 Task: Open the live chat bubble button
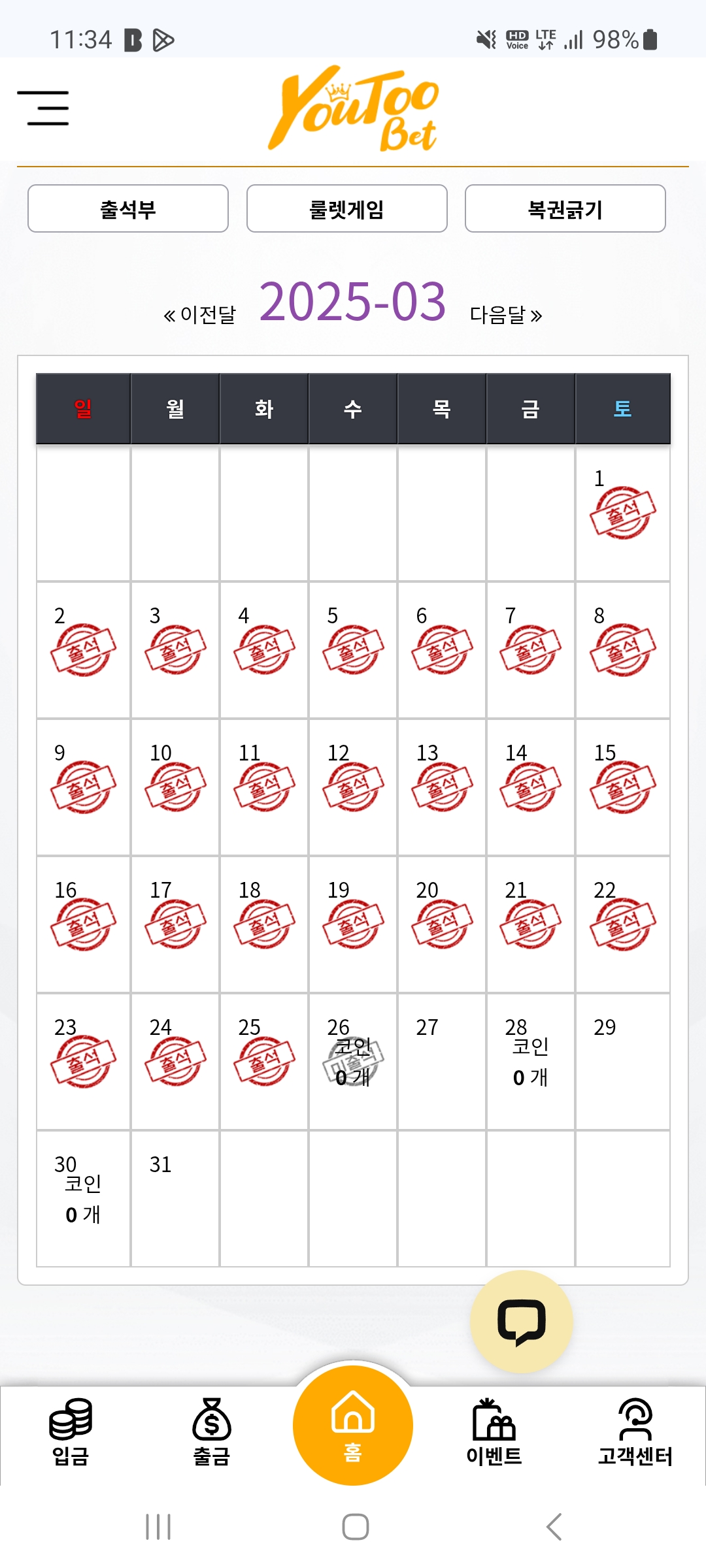(521, 1321)
